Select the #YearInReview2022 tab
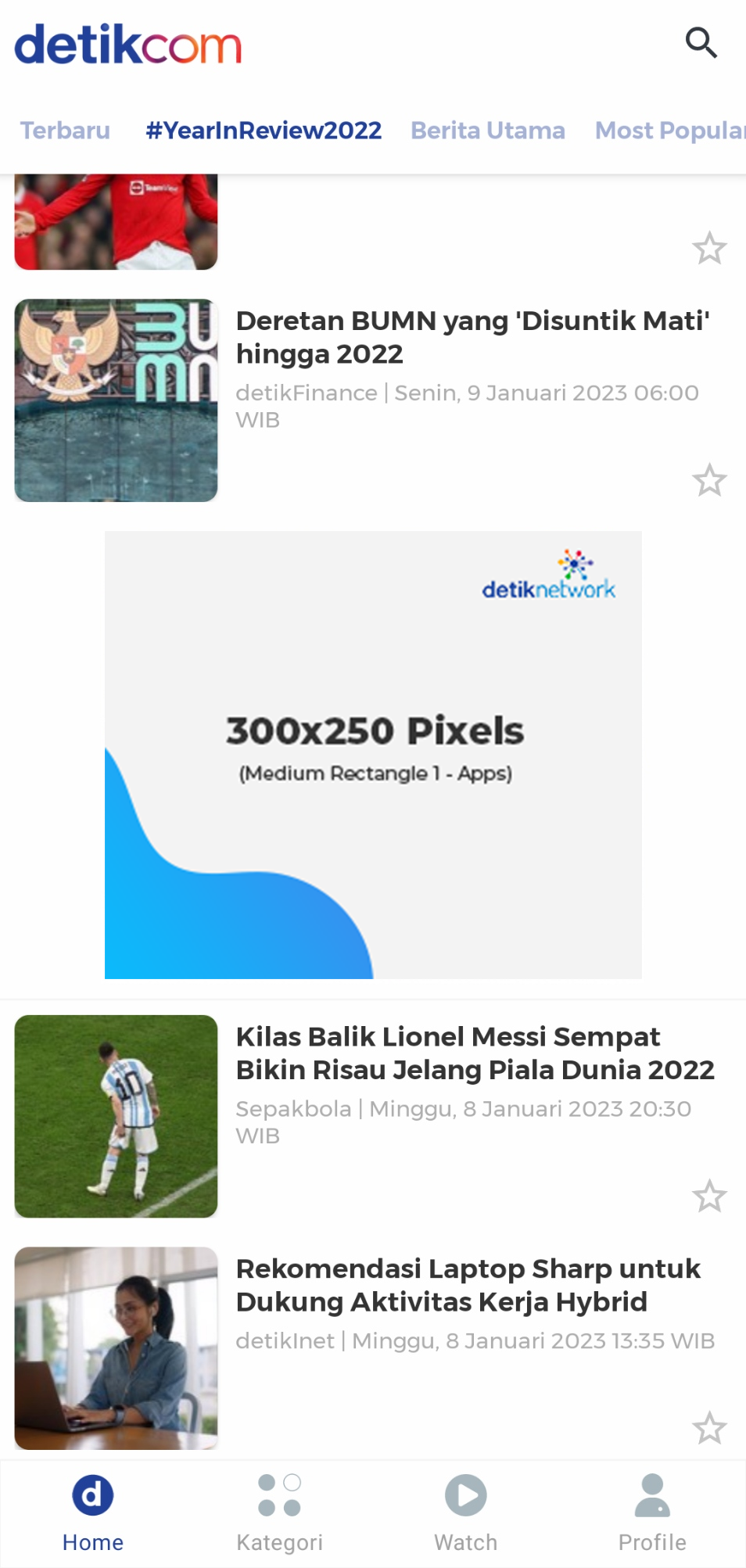This screenshot has width=746, height=1568. click(x=264, y=131)
